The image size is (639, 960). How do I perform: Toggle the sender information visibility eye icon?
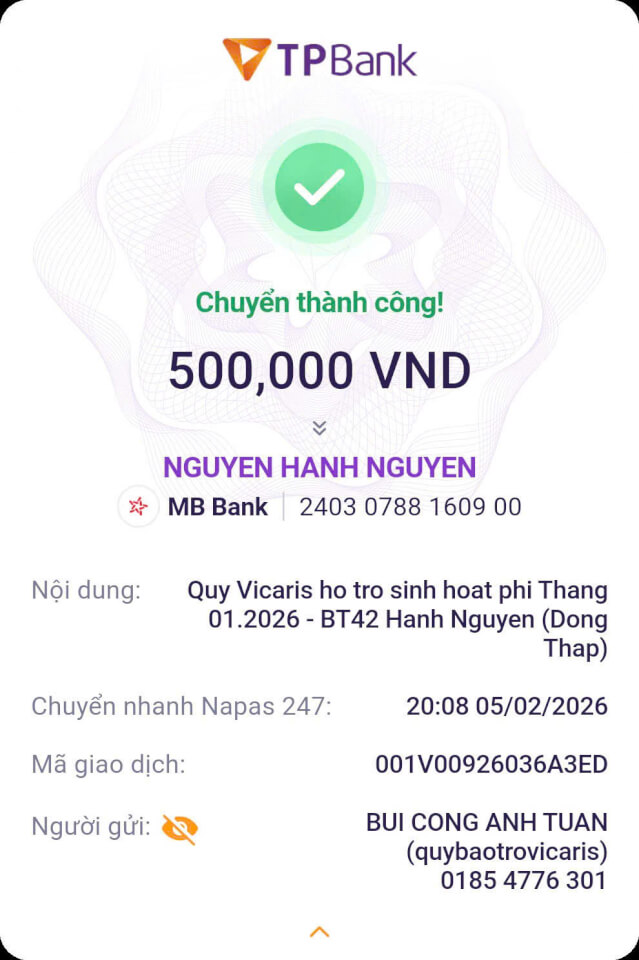point(180,828)
